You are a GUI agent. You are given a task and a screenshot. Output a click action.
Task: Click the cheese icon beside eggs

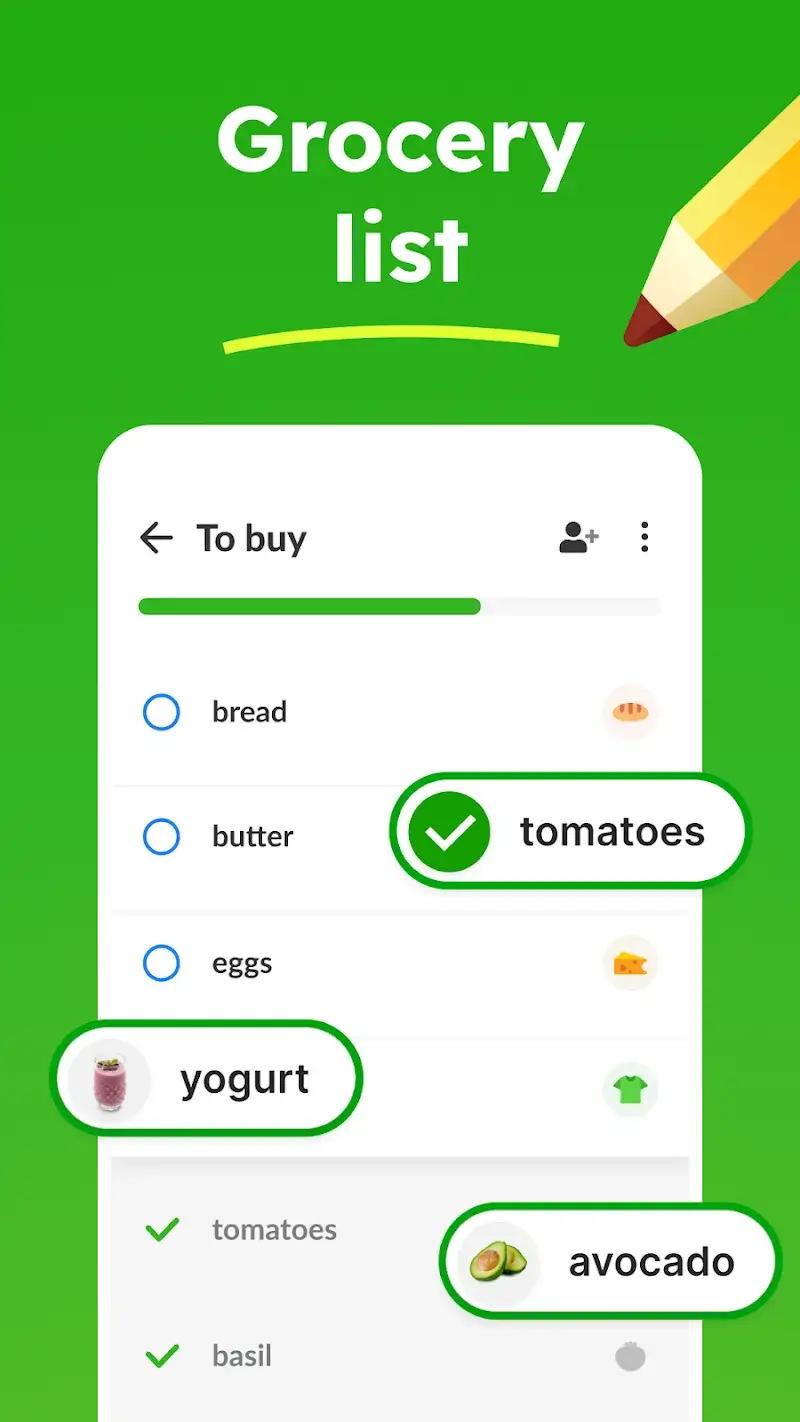point(629,963)
